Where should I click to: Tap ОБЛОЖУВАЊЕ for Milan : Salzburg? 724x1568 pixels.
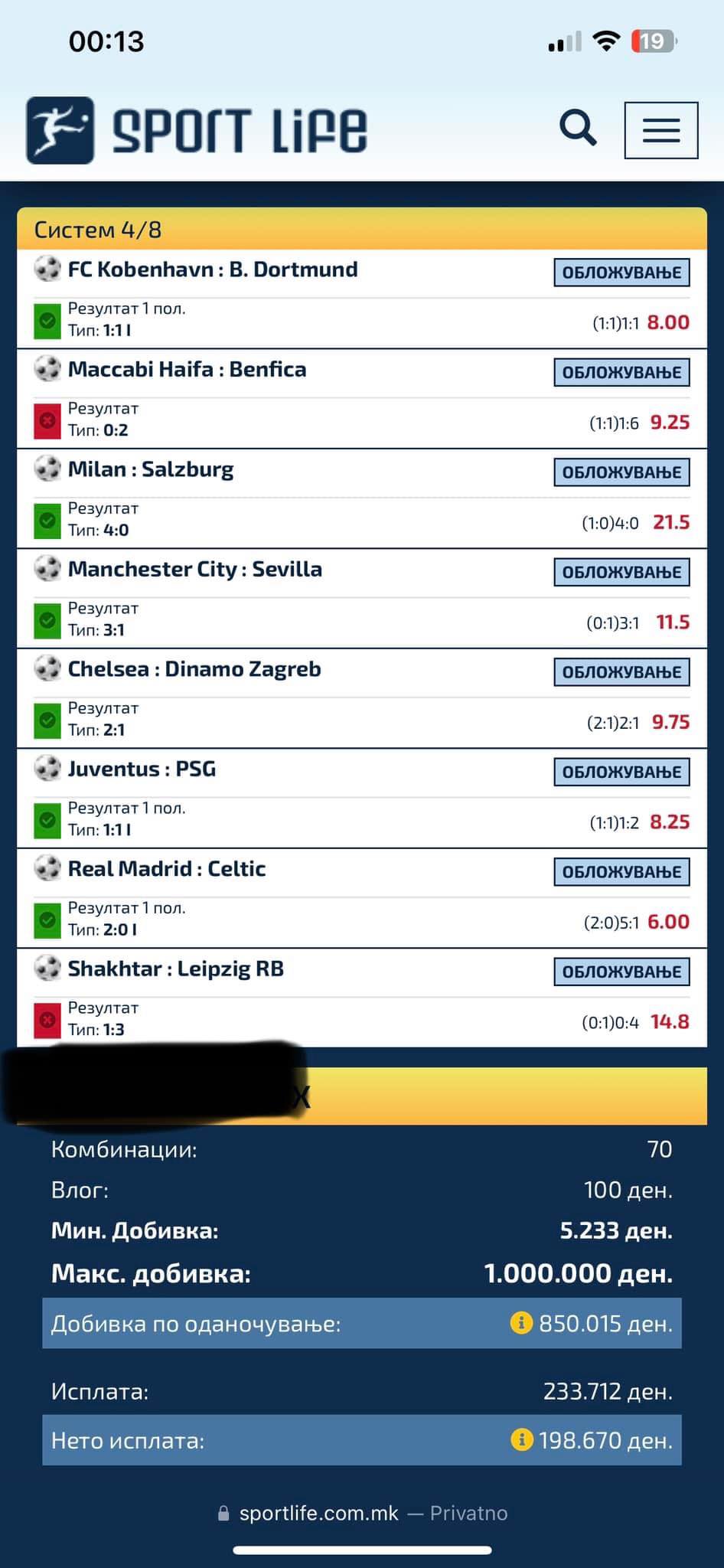[621, 472]
